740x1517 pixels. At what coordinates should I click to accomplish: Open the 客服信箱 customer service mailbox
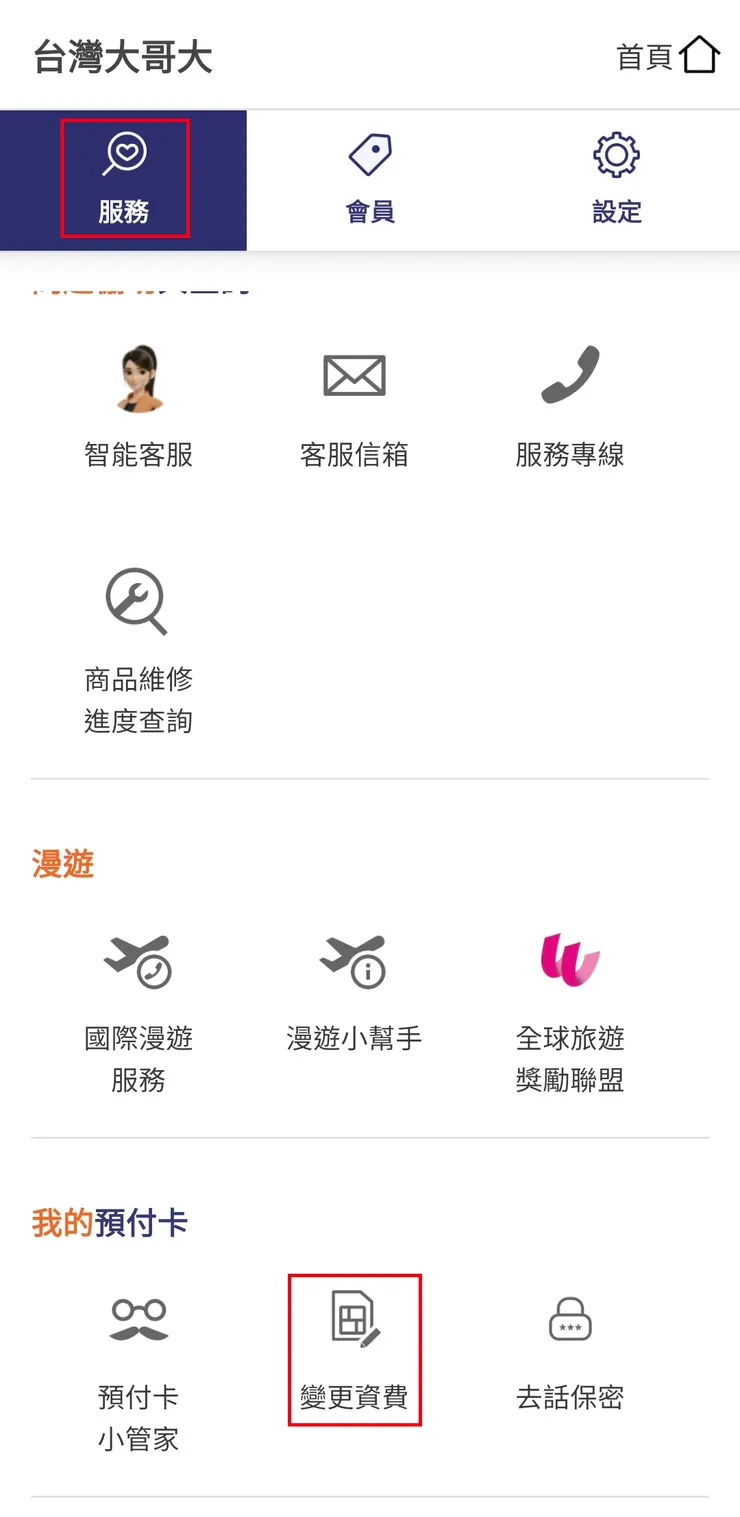coord(354,400)
